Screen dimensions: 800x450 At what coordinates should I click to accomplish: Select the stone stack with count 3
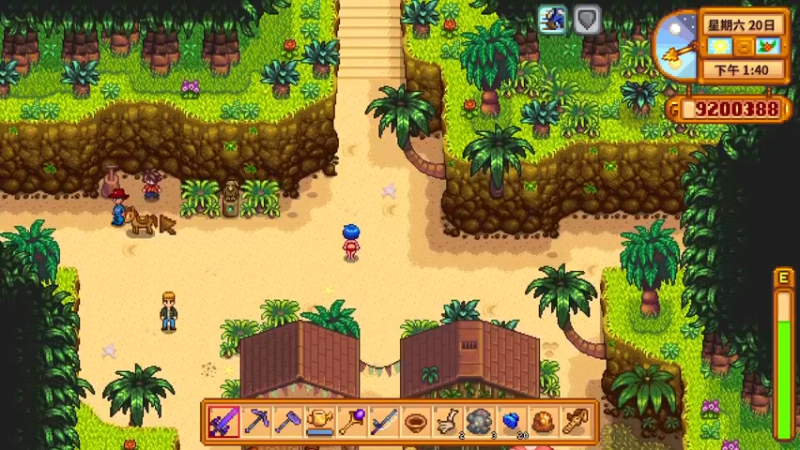tap(480, 422)
